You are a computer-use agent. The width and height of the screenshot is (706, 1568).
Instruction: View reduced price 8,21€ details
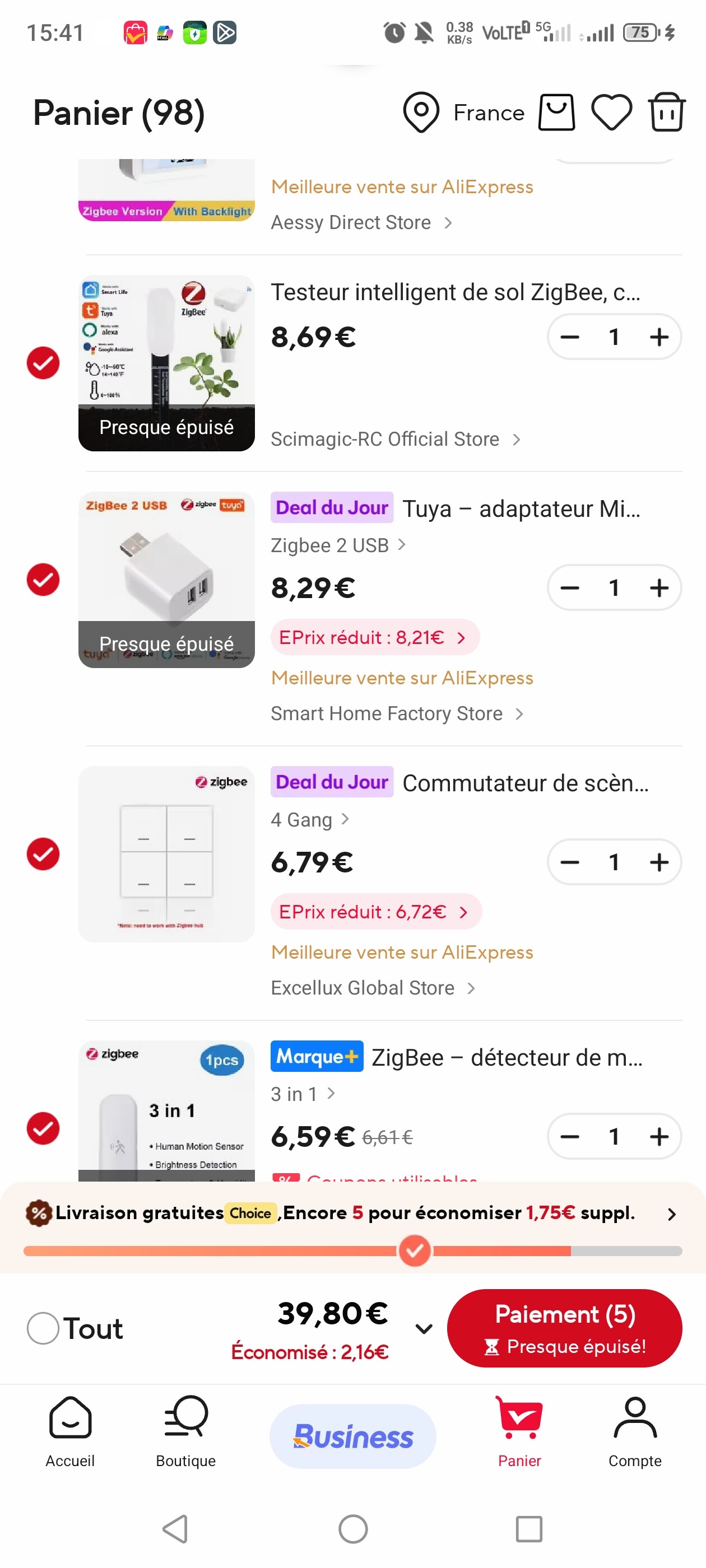(374, 637)
